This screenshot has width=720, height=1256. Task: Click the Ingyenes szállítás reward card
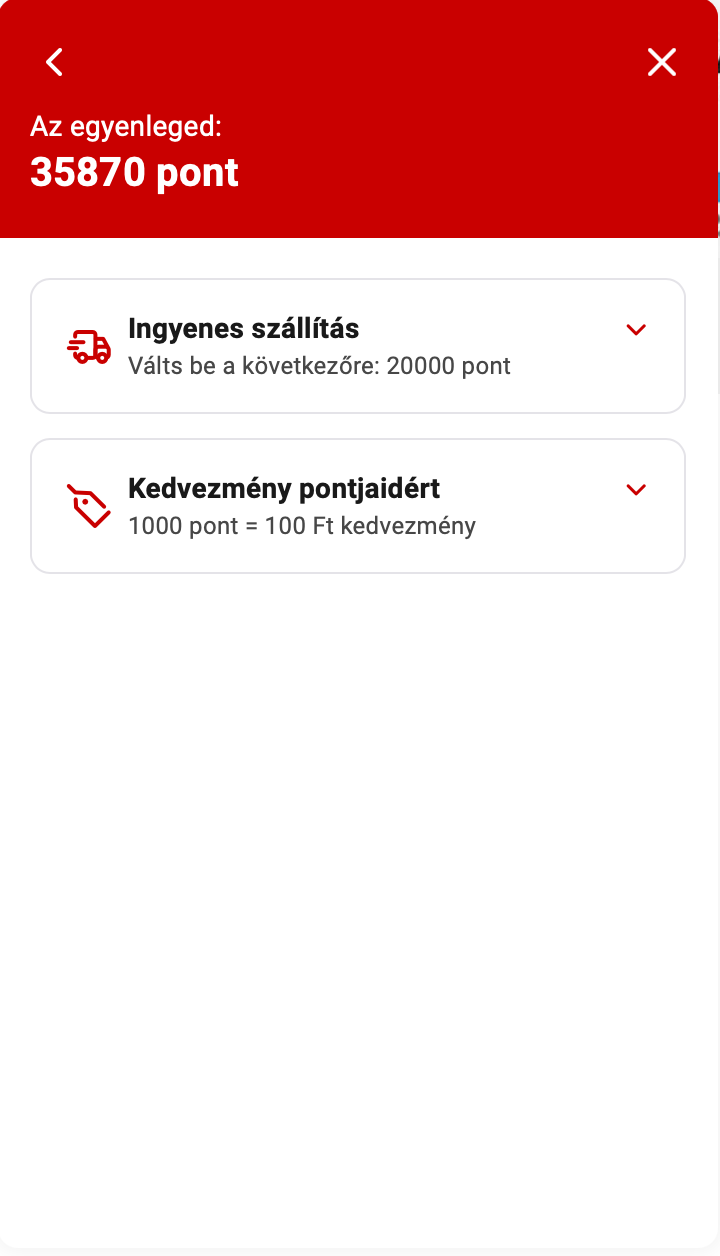tap(358, 345)
